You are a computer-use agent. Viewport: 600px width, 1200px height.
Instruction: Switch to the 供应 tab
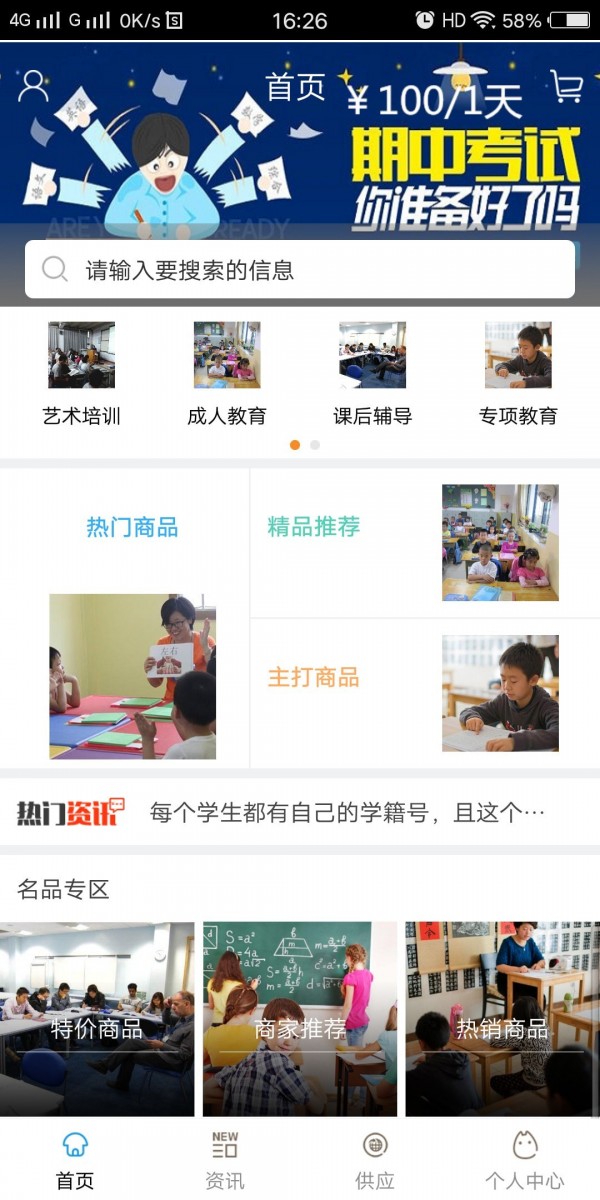pyautogui.click(x=375, y=1160)
